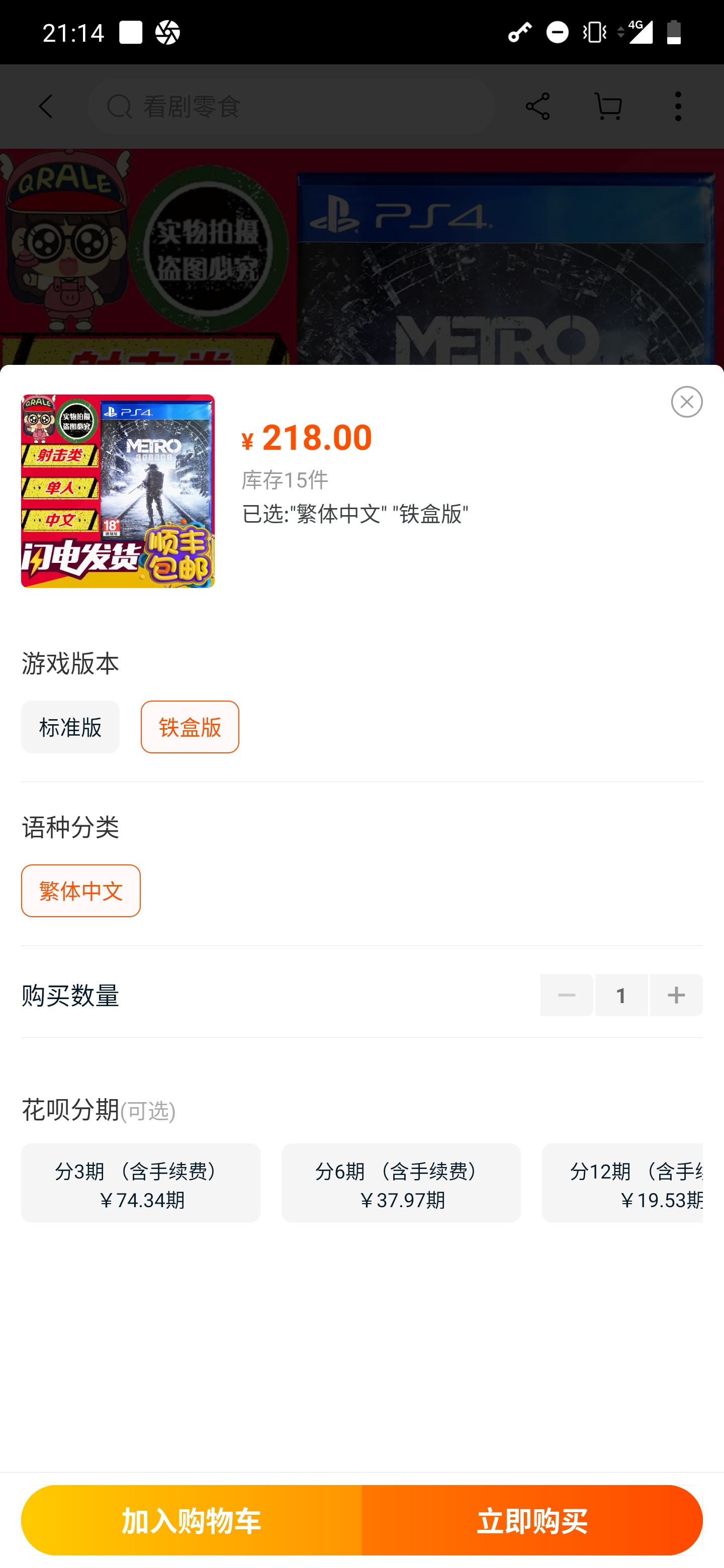Screen dimensions: 724x1568
Task: Close the product options sheet
Action: [686, 402]
